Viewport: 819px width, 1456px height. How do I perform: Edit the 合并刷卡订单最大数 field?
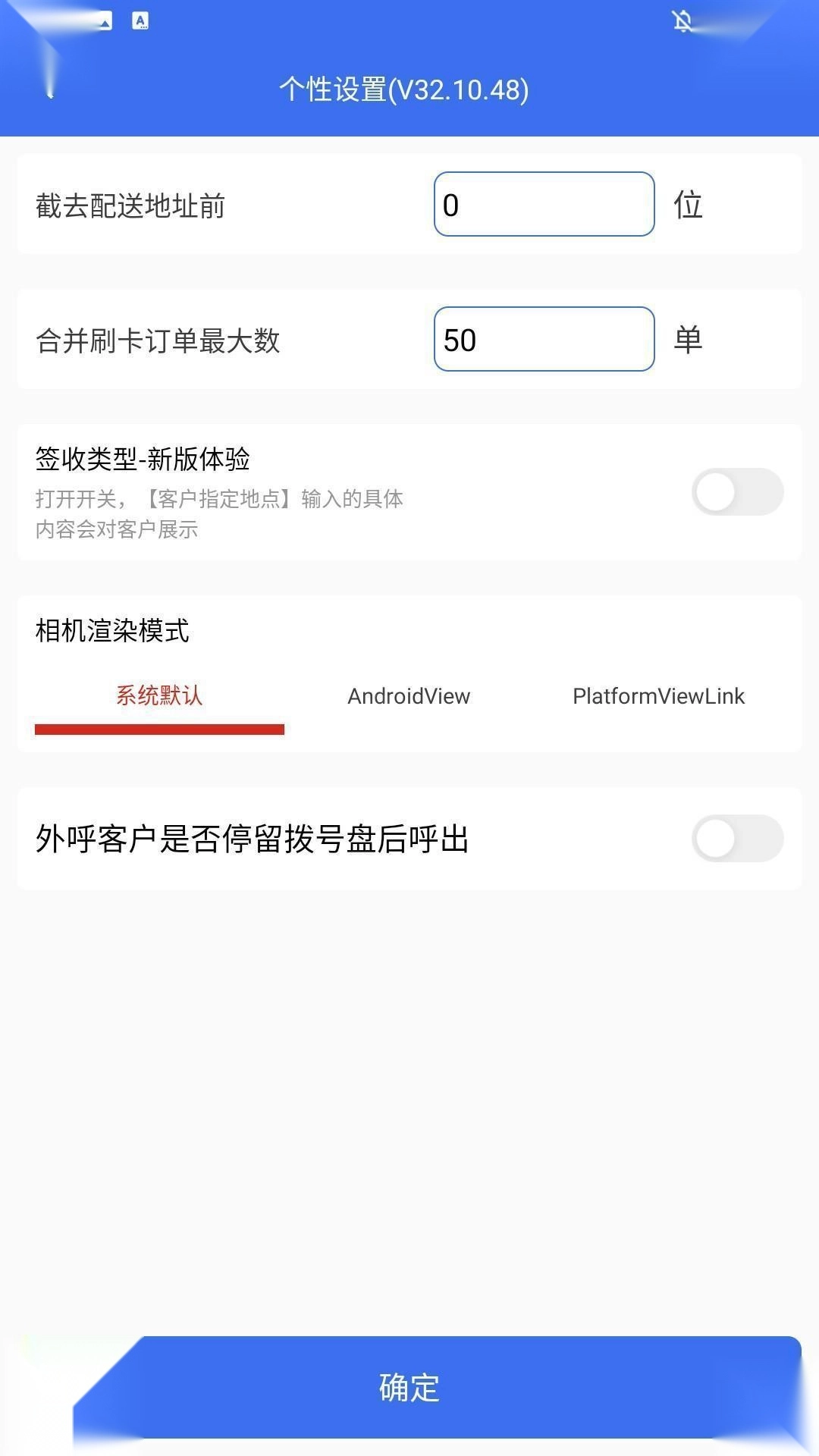[544, 339]
